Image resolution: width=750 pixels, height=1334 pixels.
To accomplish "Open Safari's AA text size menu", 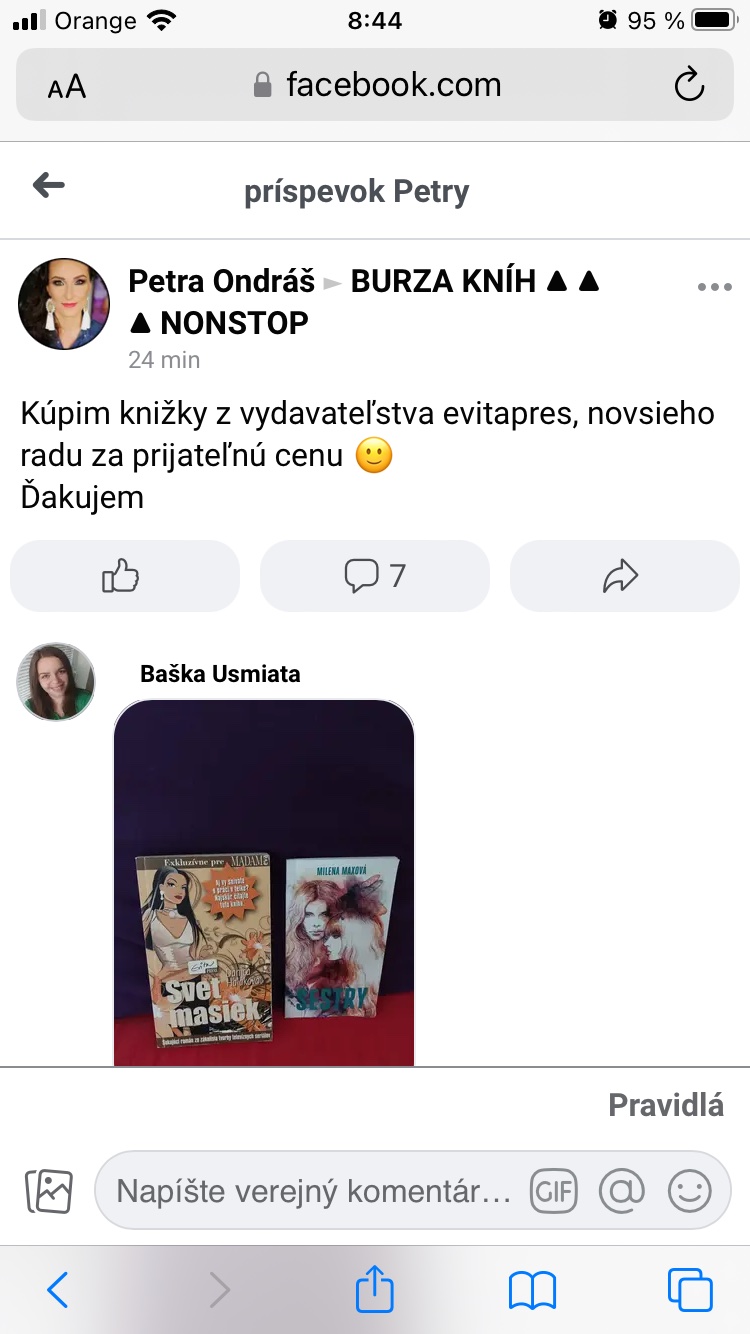I will tap(67, 87).
